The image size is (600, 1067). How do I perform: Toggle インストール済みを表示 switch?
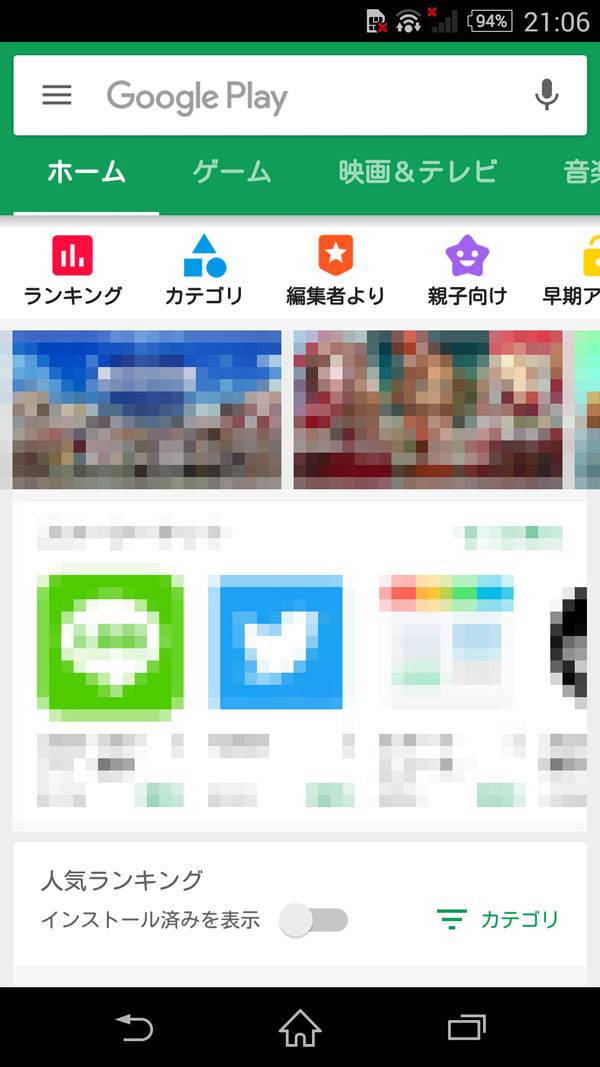314,920
